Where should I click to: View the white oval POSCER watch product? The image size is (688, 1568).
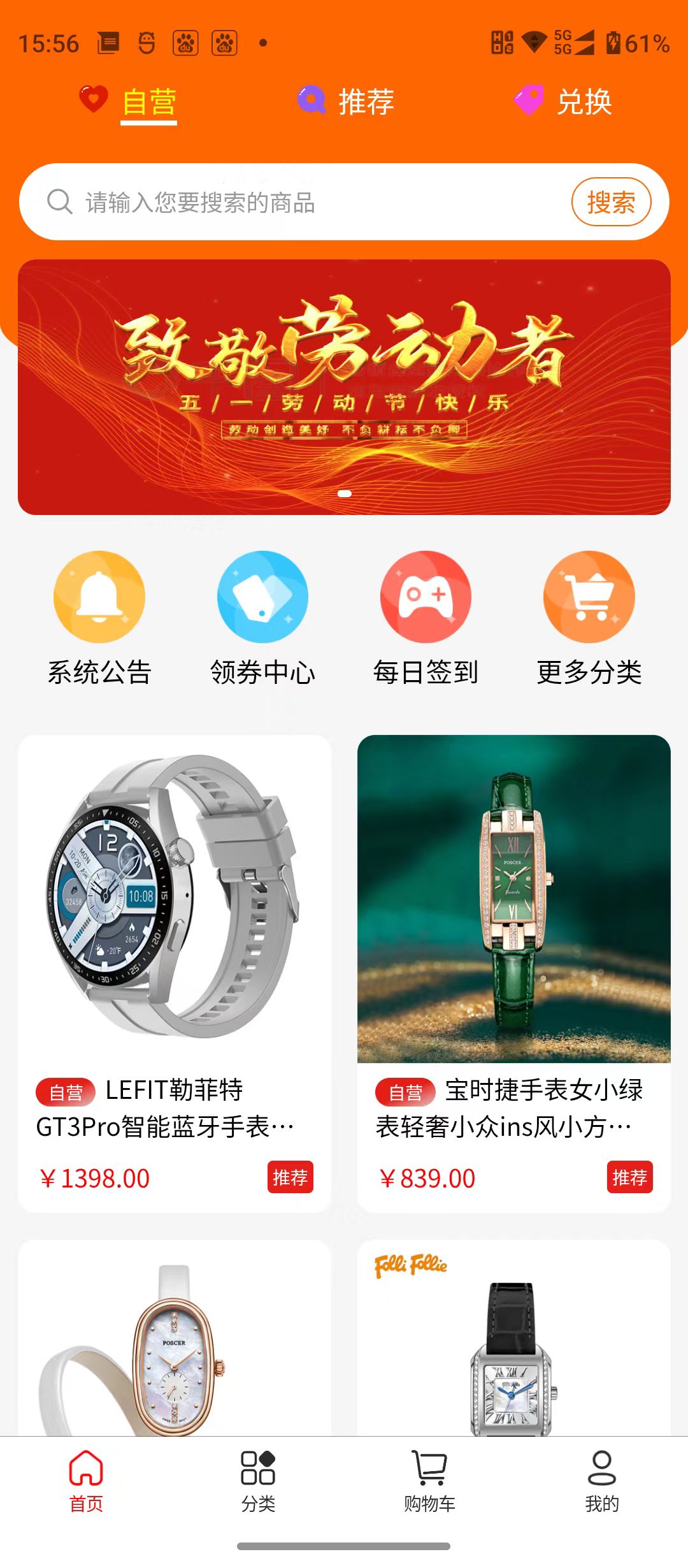coord(175,1339)
